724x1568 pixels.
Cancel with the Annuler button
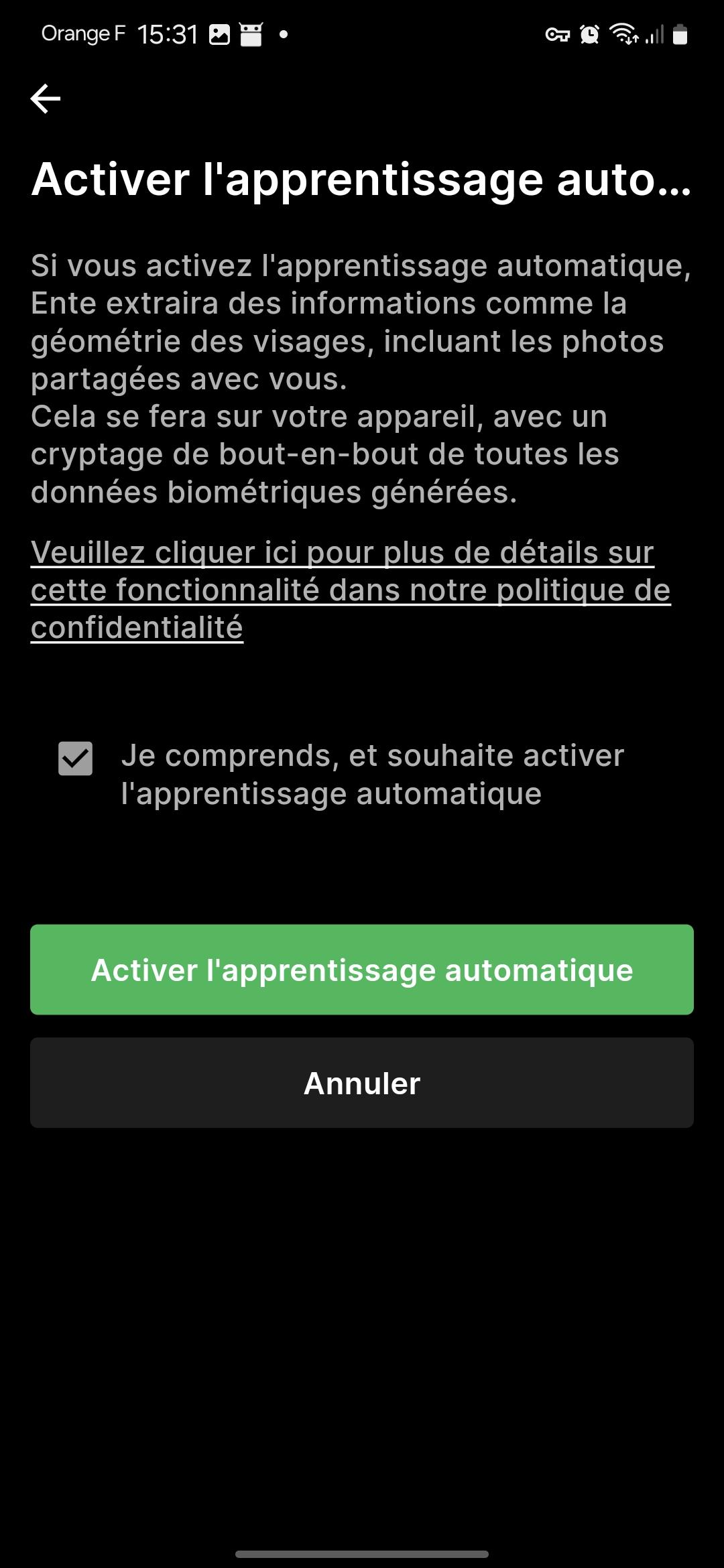(362, 1083)
